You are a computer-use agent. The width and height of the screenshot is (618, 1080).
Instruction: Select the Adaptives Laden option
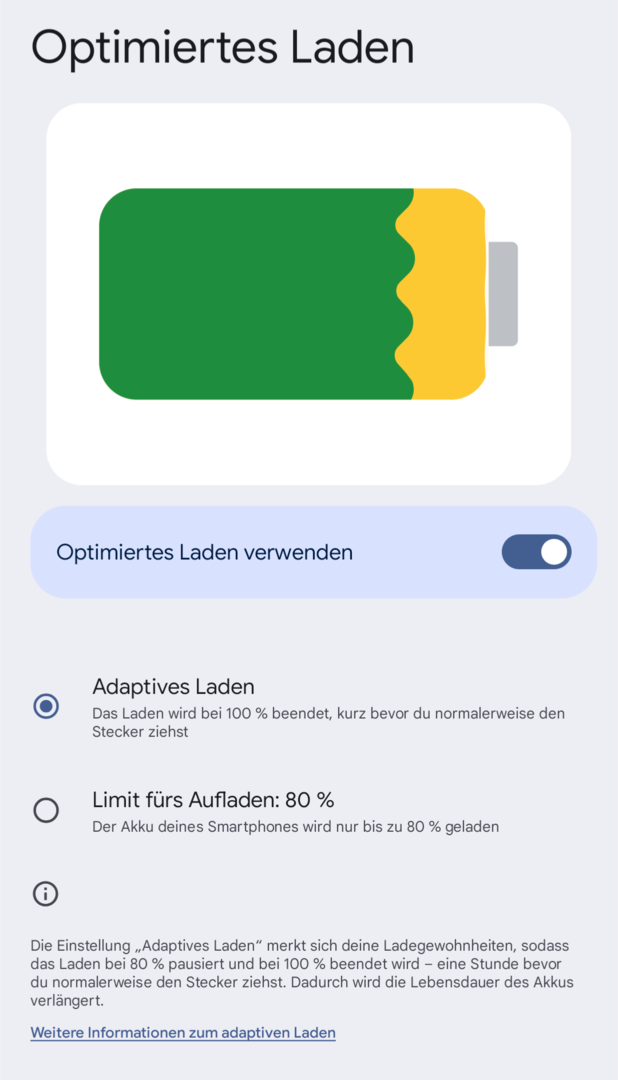point(46,707)
